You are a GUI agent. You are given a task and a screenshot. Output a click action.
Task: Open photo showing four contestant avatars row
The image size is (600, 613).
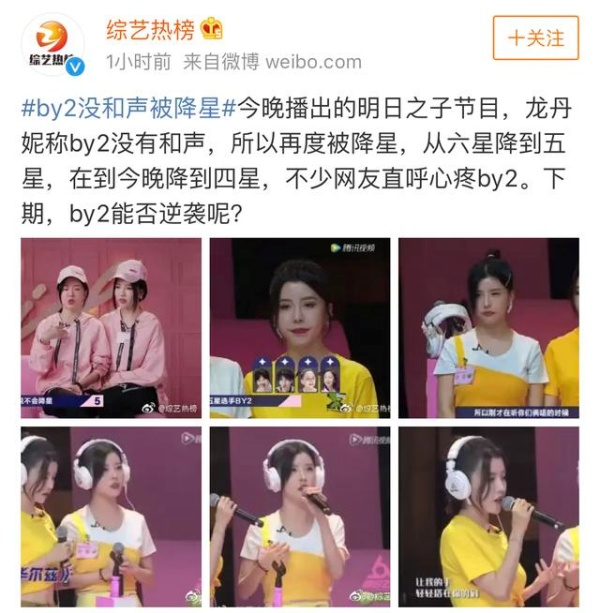point(299,328)
